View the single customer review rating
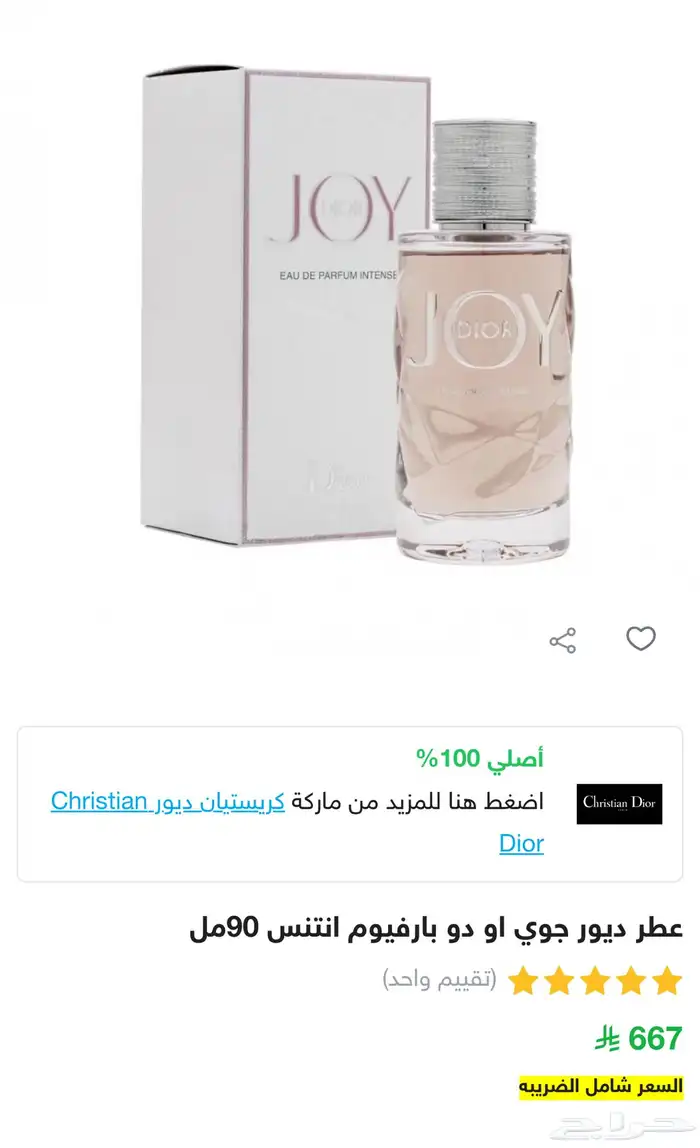Screen dimensions: 700x1148 439,979
